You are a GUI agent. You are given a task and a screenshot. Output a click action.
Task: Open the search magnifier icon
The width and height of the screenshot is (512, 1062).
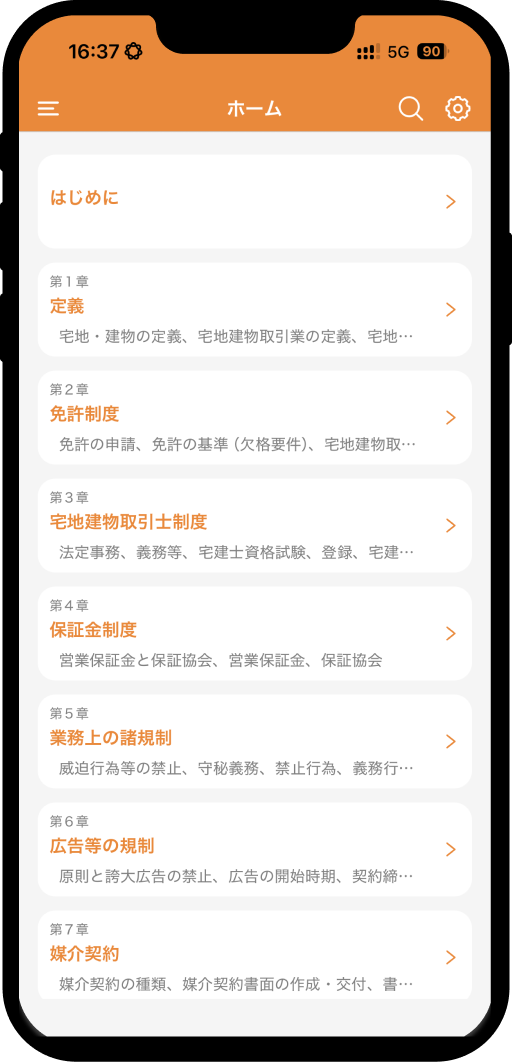pyautogui.click(x=410, y=108)
